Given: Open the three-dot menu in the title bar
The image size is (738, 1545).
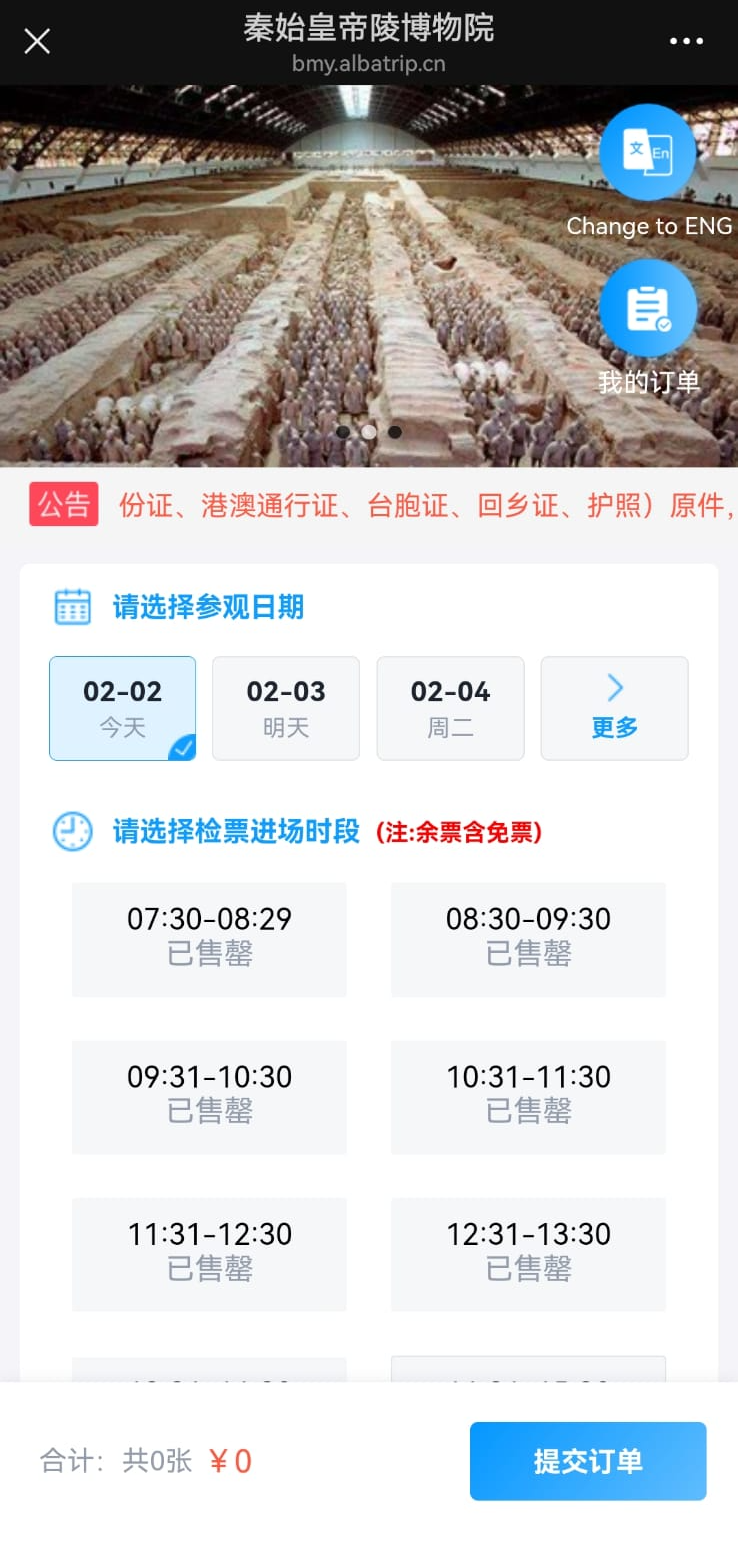Looking at the screenshot, I should [686, 41].
